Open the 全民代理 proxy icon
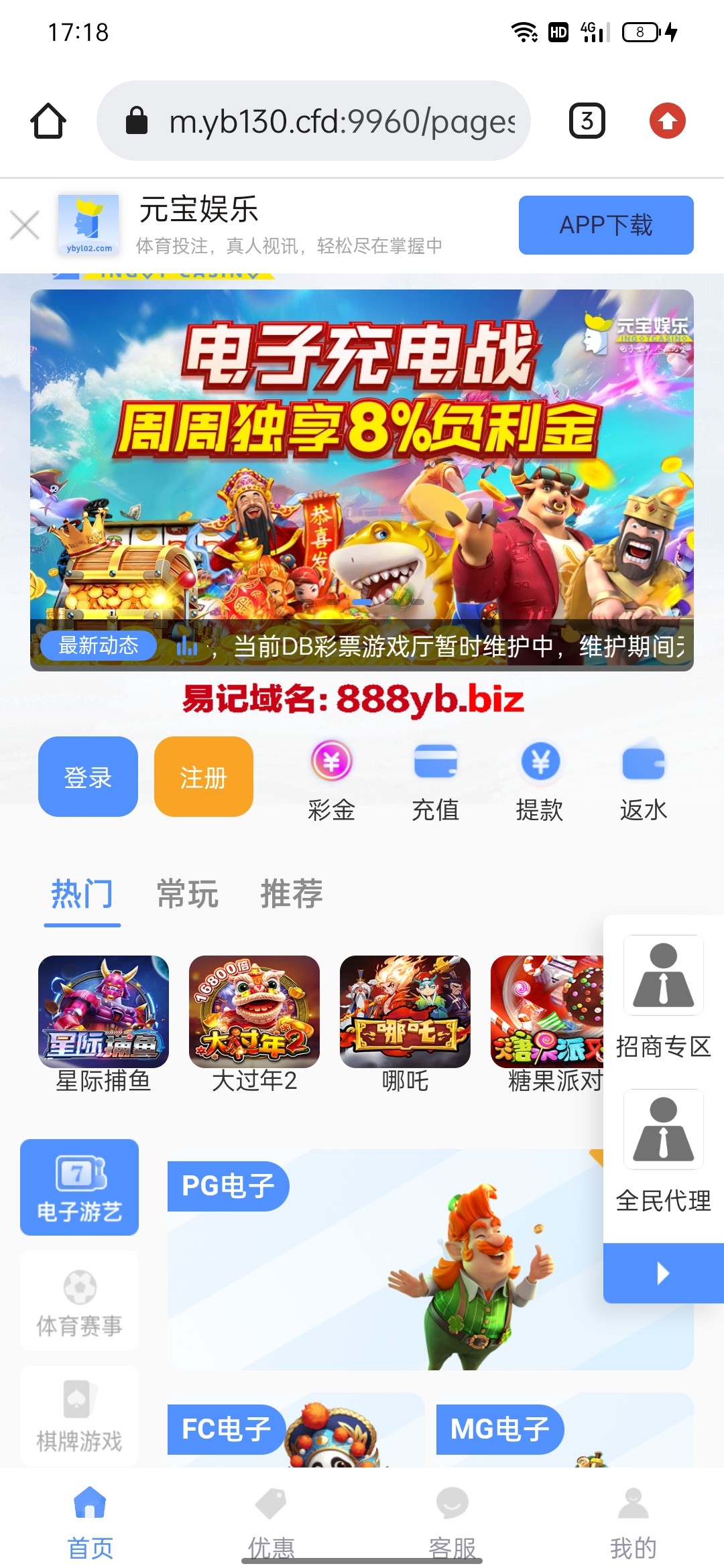Viewport: 724px width, 1568px height. click(662, 1129)
